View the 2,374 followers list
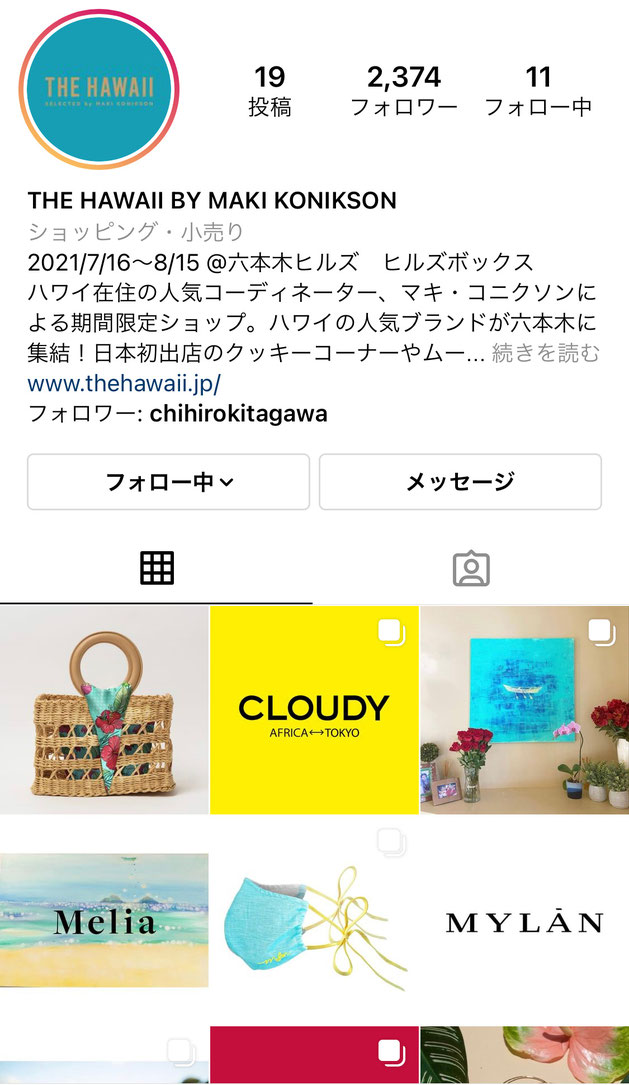 coord(403,91)
